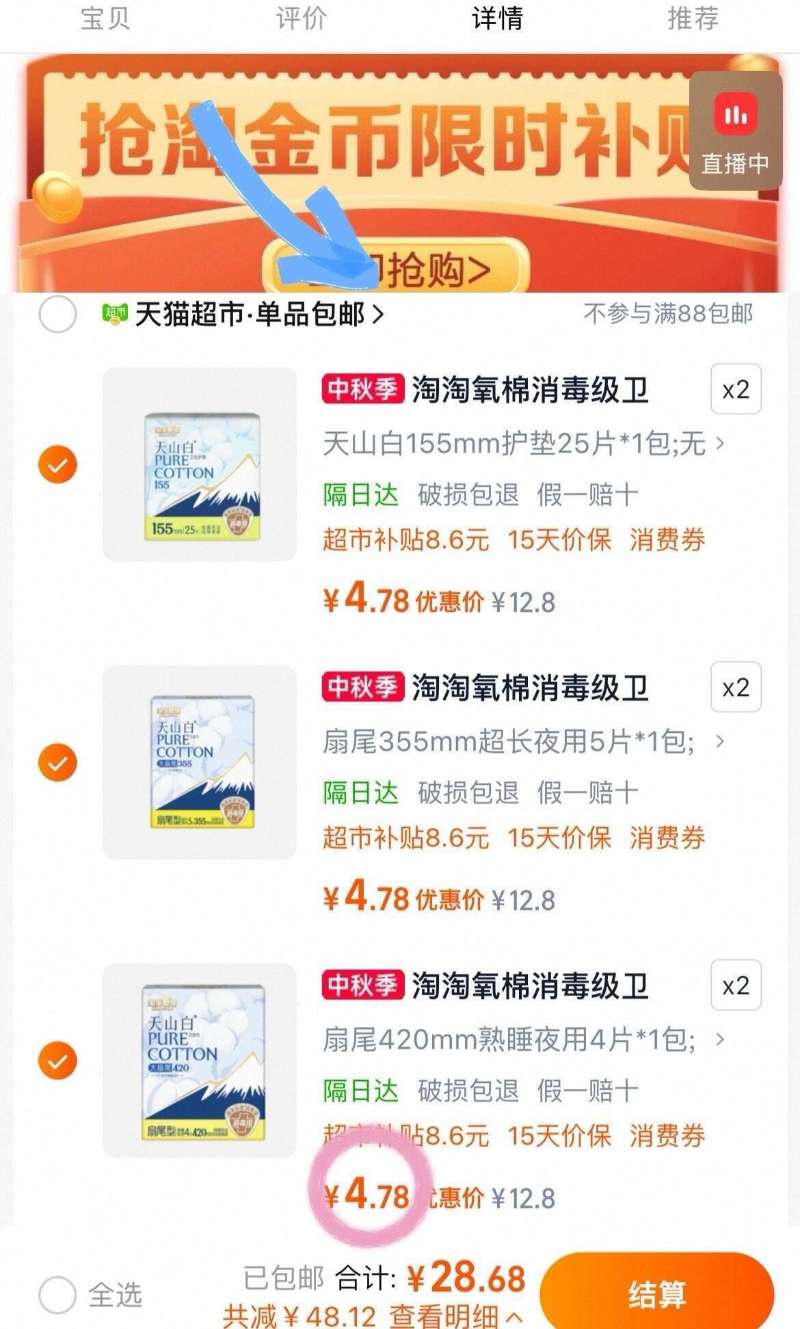
Task: Click the 中秋季 badge on 355mm product
Action: click(362, 688)
